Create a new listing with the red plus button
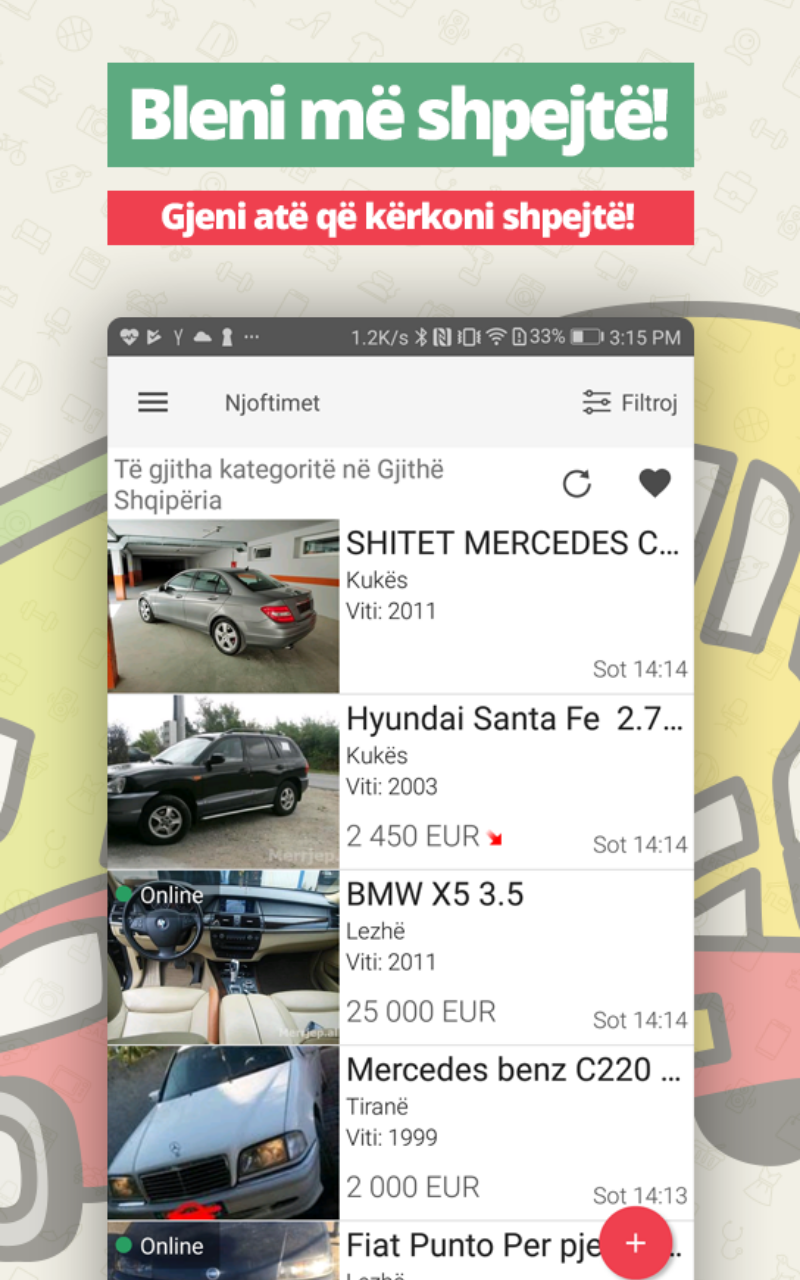 [635, 1243]
